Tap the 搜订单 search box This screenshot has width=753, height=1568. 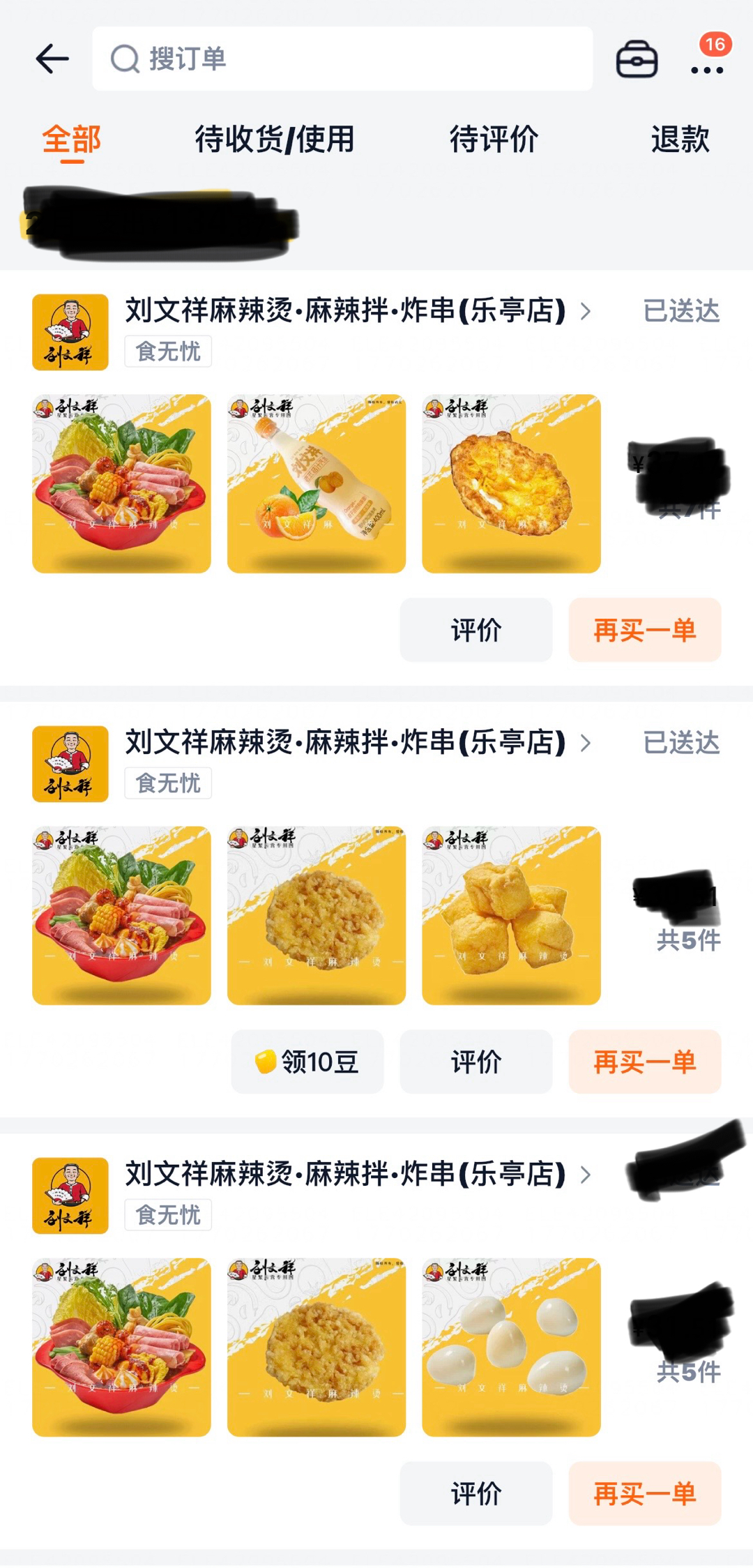pyautogui.click(x=342, y=59)
